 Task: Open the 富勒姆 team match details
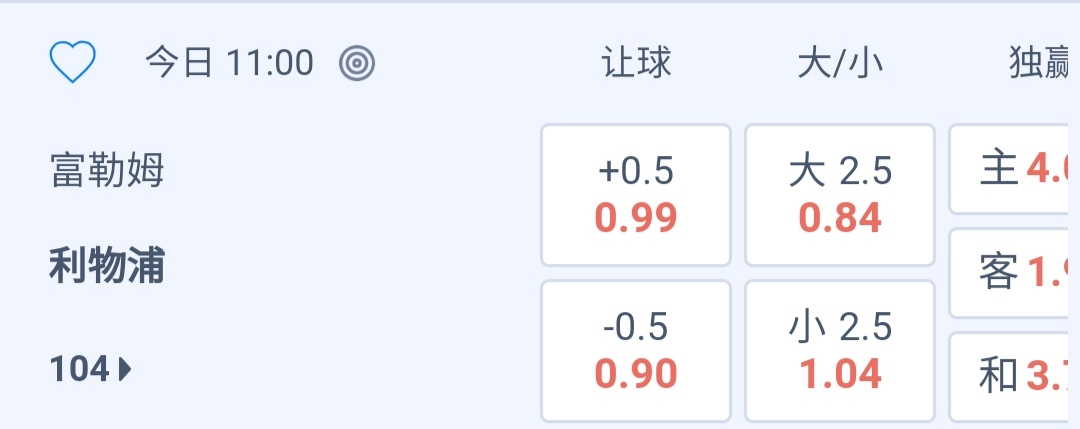(x=107, y=171)
